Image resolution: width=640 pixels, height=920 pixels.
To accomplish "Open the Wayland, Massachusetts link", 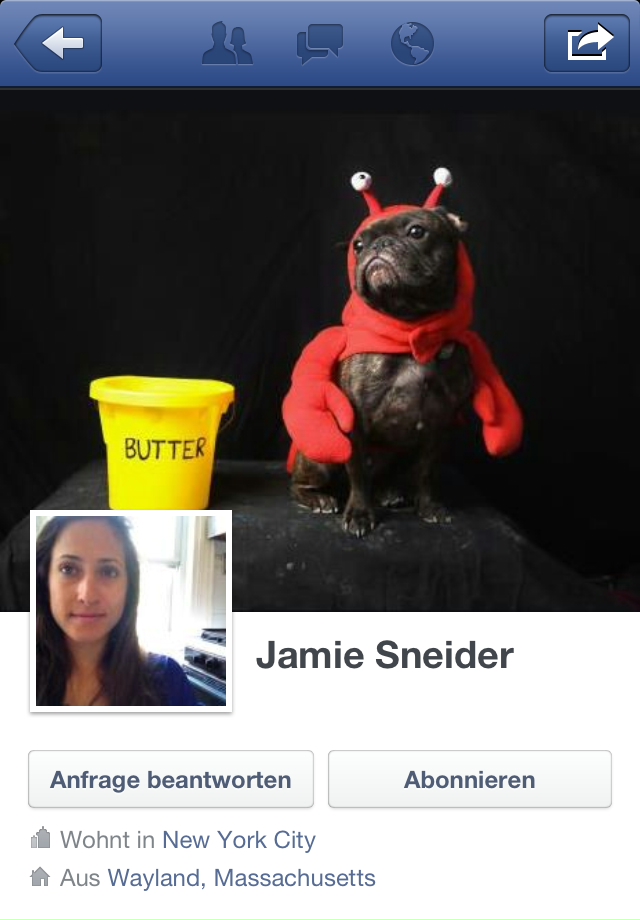I will (x=242, y=878).
